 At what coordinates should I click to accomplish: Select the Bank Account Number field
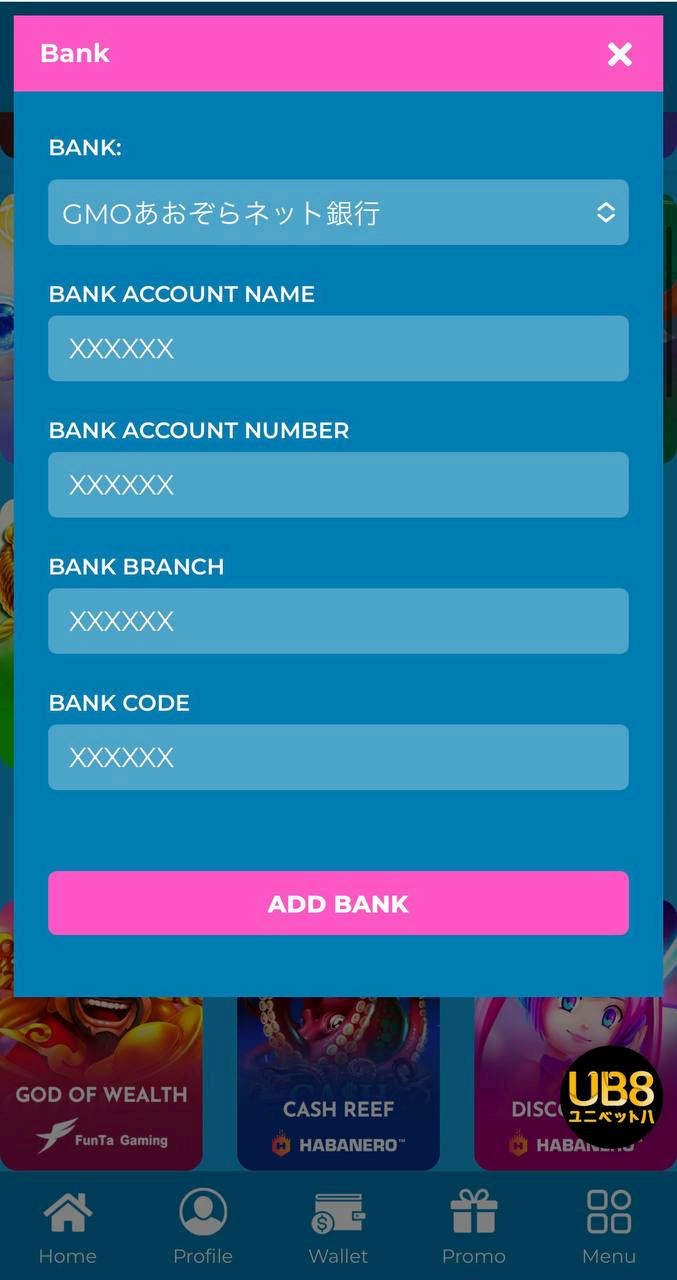pyautogui.click(x=338, y=485)
